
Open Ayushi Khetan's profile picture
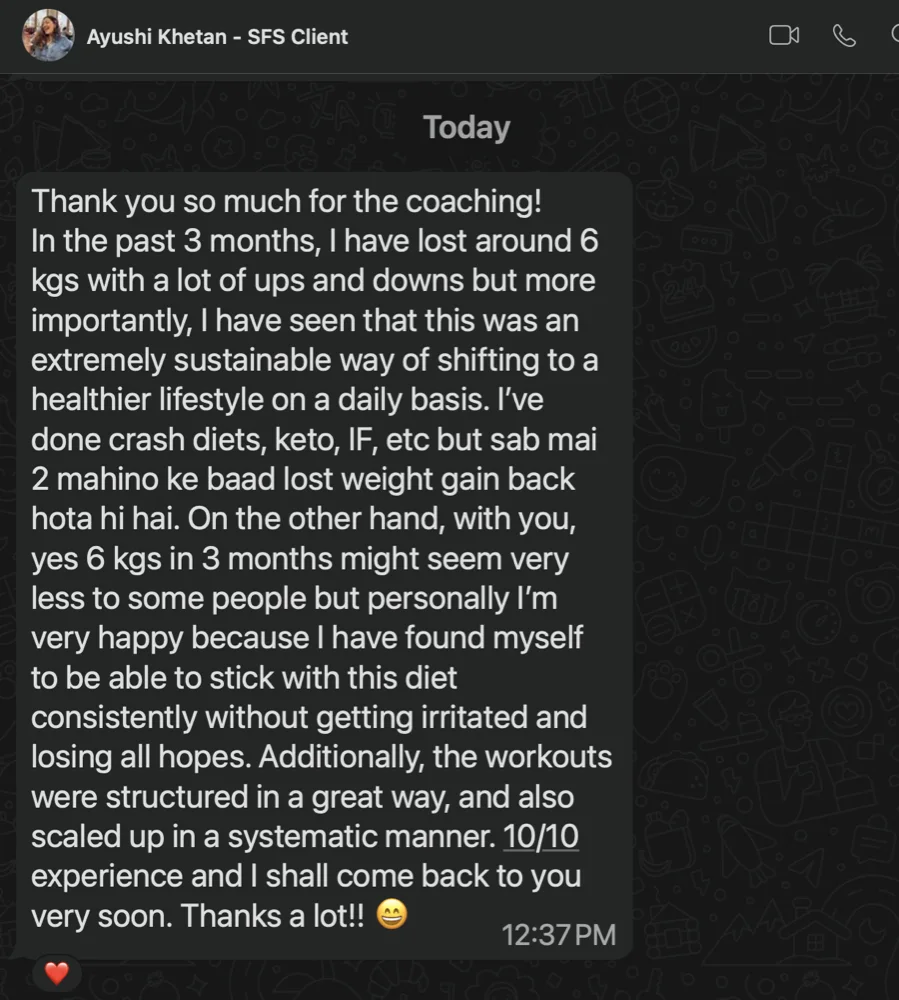(47, 36)
